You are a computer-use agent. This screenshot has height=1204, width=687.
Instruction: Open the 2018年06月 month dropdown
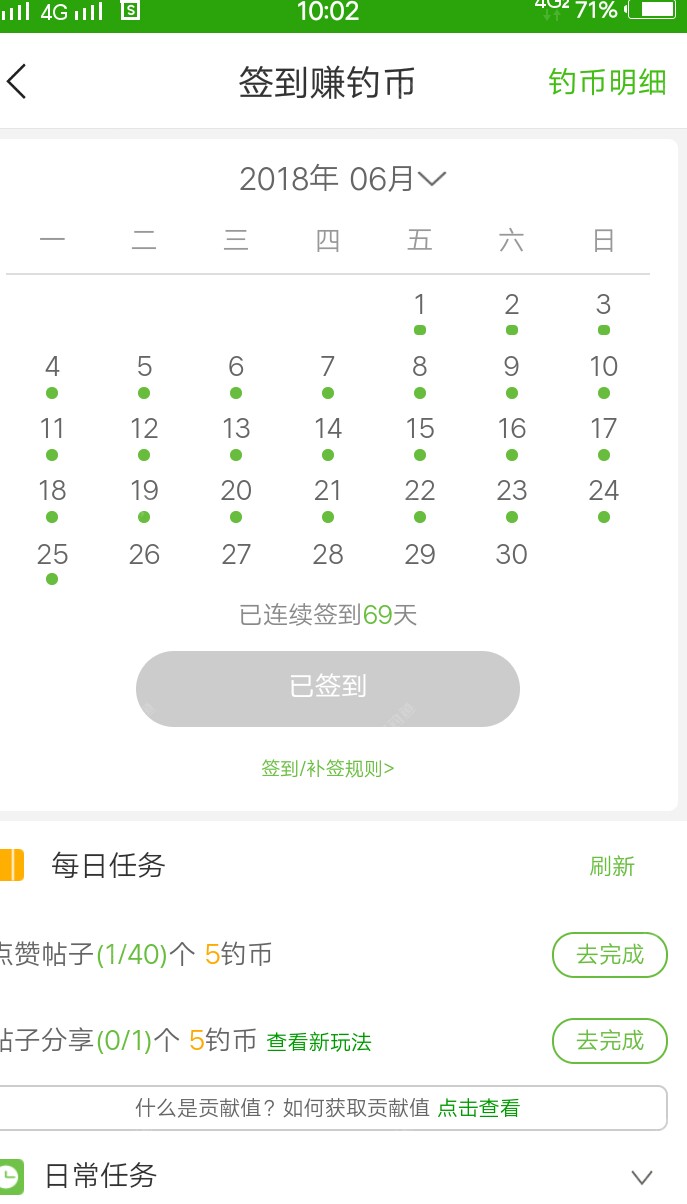click(342, 179)
